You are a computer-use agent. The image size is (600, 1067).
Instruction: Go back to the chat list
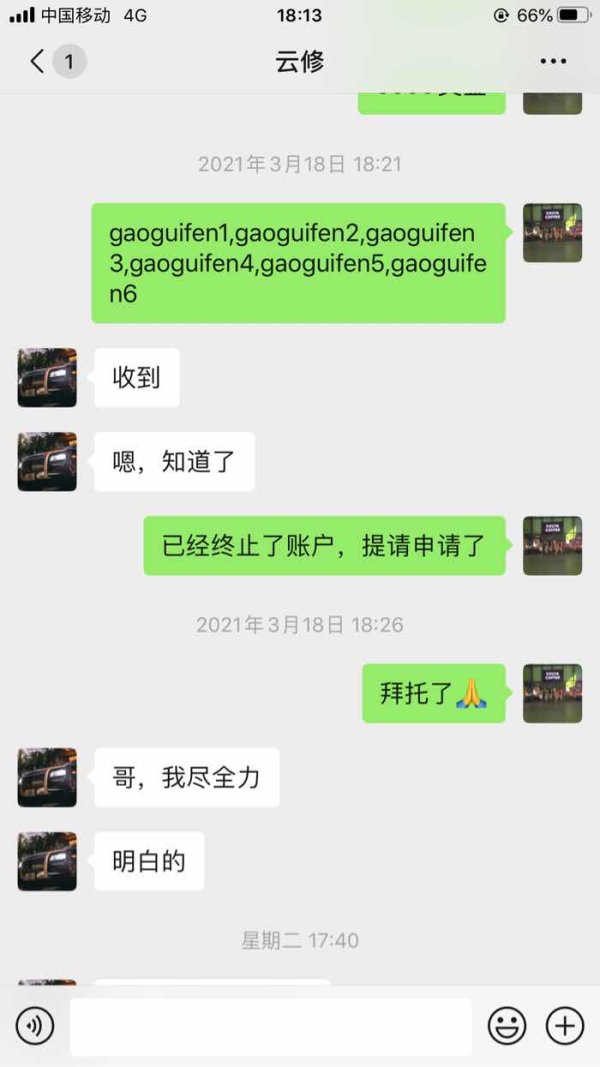tap(37, 62)
